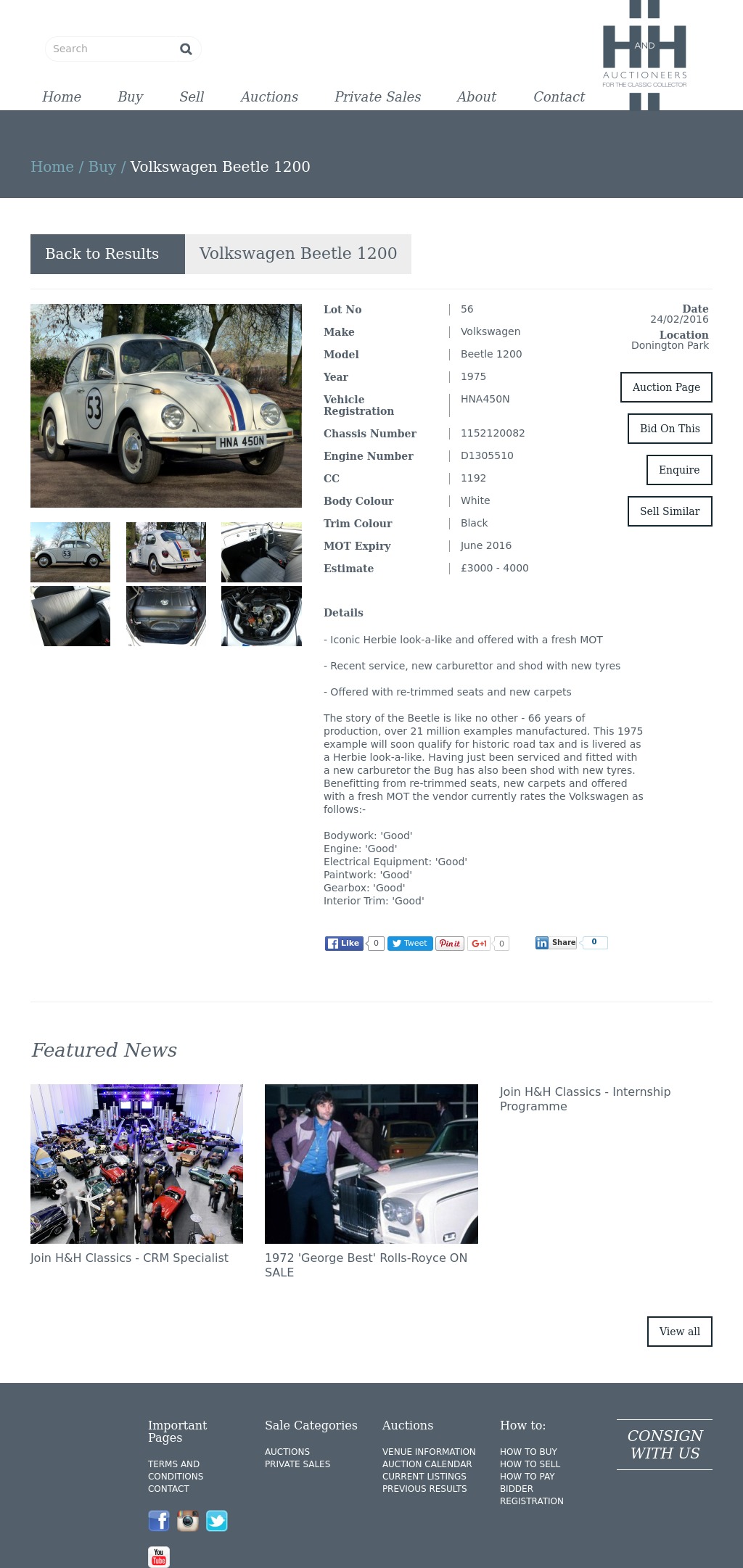View all featured news
743x1568 pixels.
(680, 1332)
